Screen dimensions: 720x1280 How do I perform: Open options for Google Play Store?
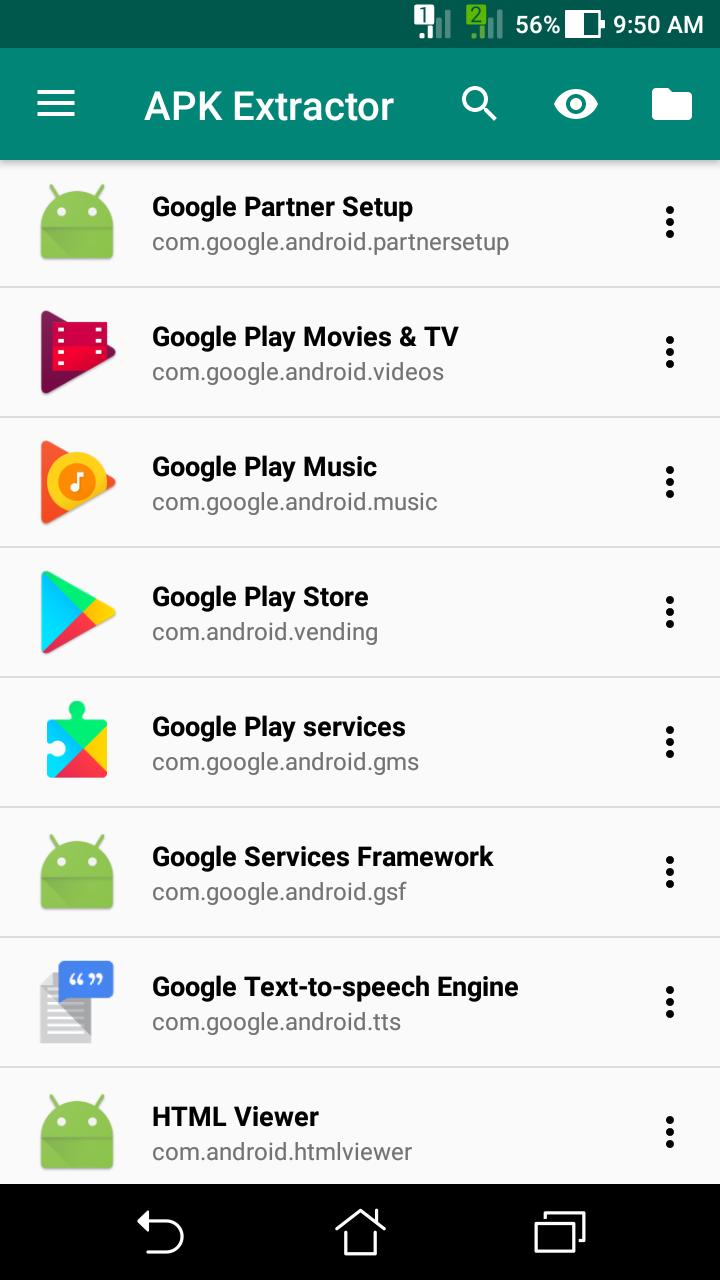[x=669, y=612]
